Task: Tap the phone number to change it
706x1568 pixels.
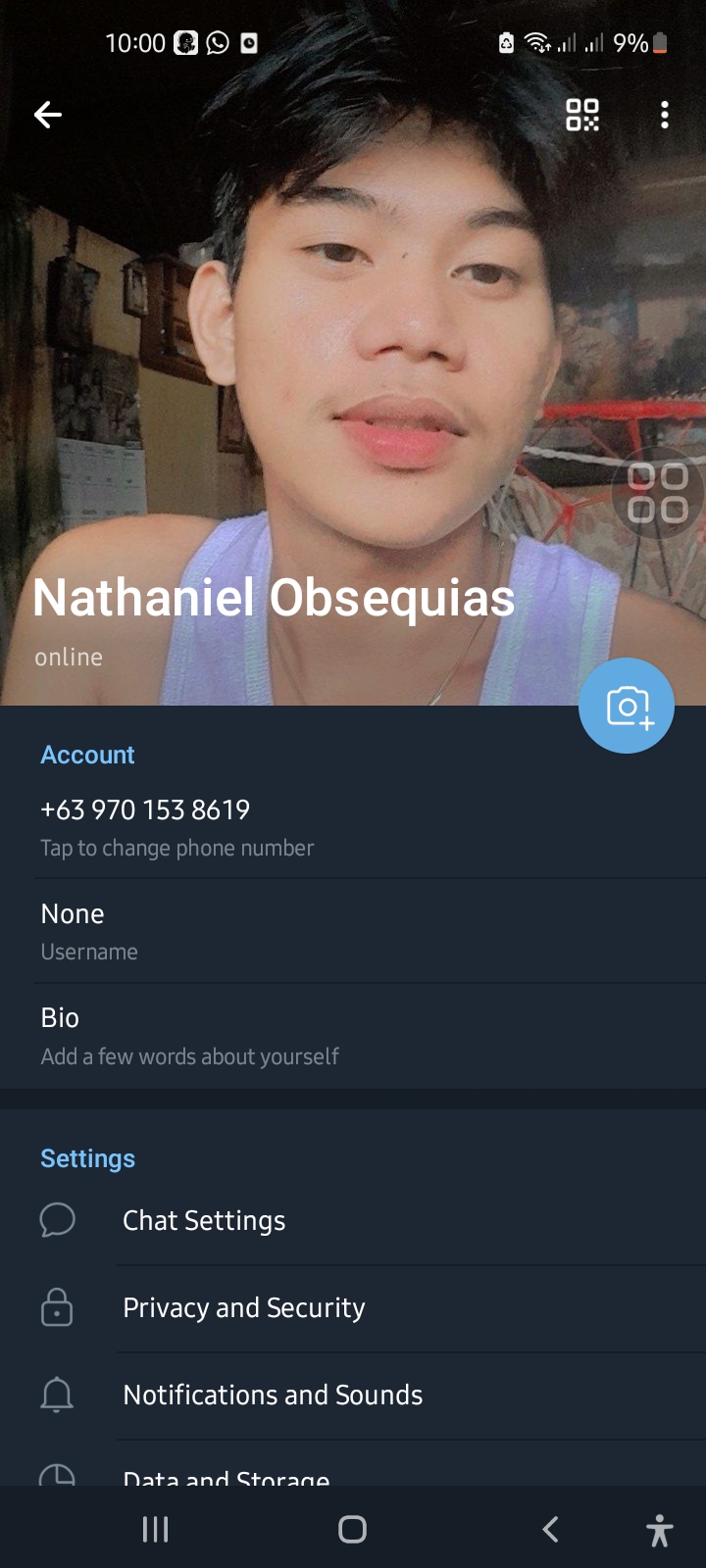Action: pyautogui.click(x=353, y=827)
